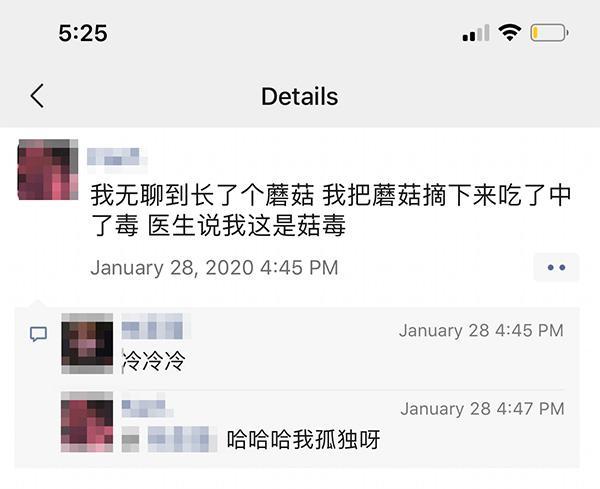Tap the avatar beside the 冷冷冷 comment

click(x=87, y=343)
